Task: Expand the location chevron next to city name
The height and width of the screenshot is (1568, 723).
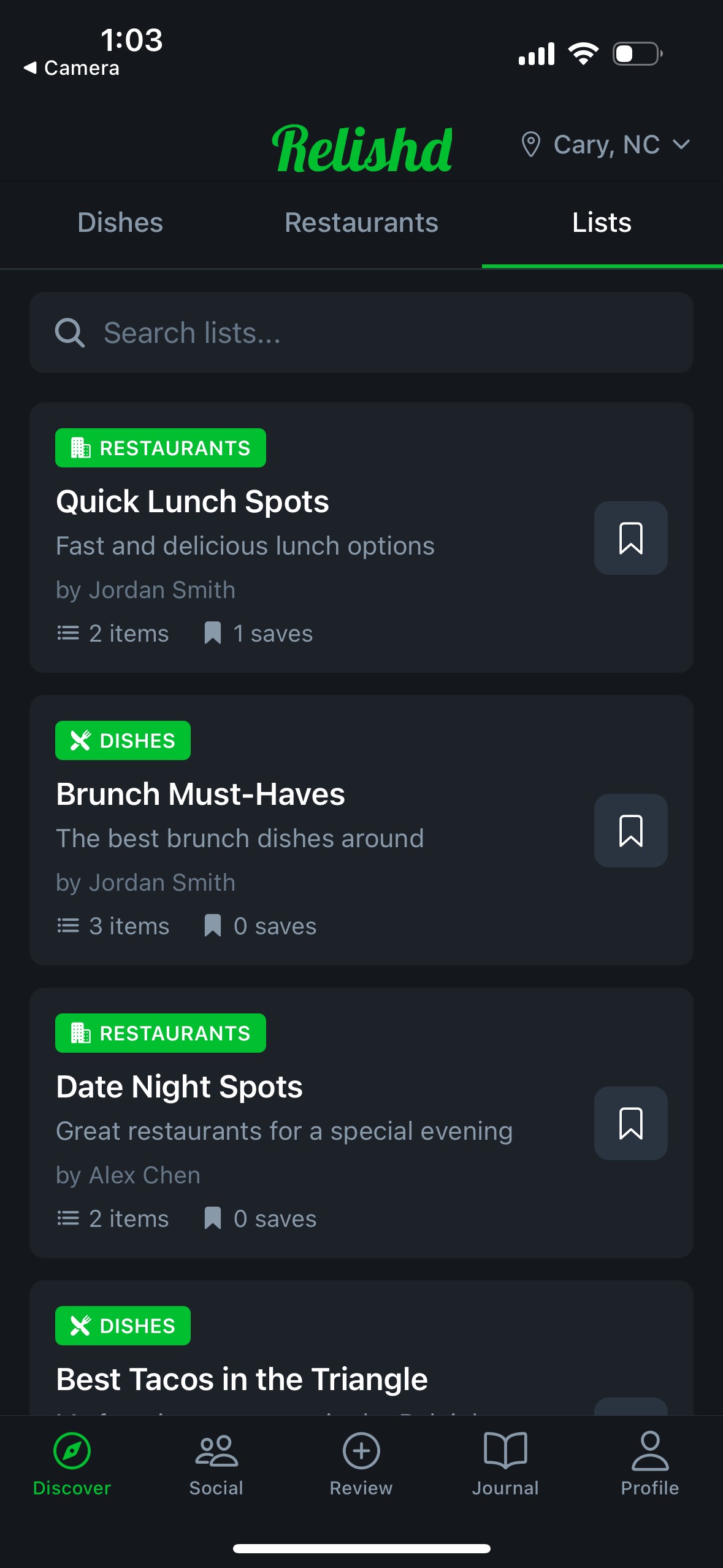Action: (x=682, y=146)
